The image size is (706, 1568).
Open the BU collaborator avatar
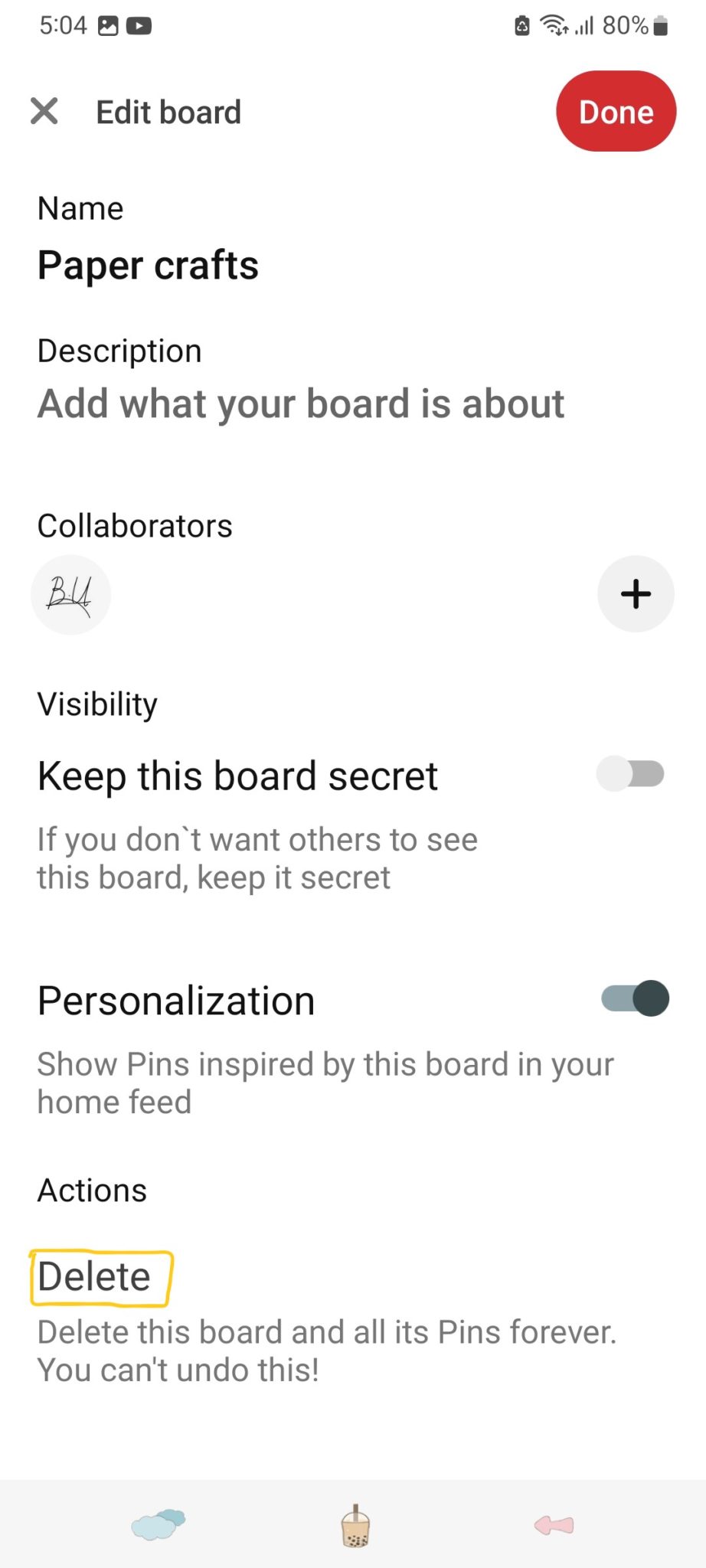click(x=70, y=594)
